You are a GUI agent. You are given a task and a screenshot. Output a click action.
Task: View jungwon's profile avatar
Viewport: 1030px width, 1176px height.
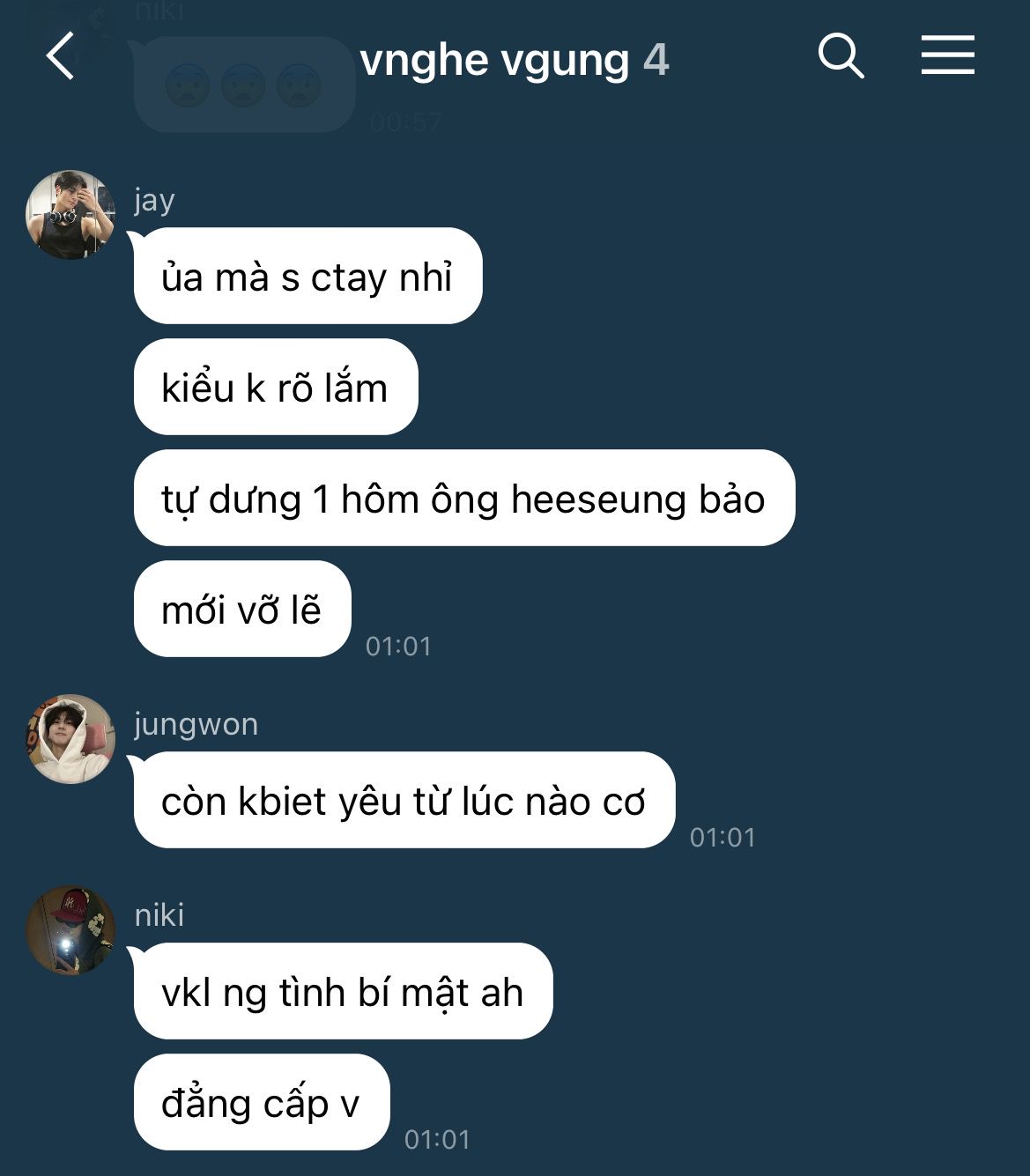pos(70,739)
